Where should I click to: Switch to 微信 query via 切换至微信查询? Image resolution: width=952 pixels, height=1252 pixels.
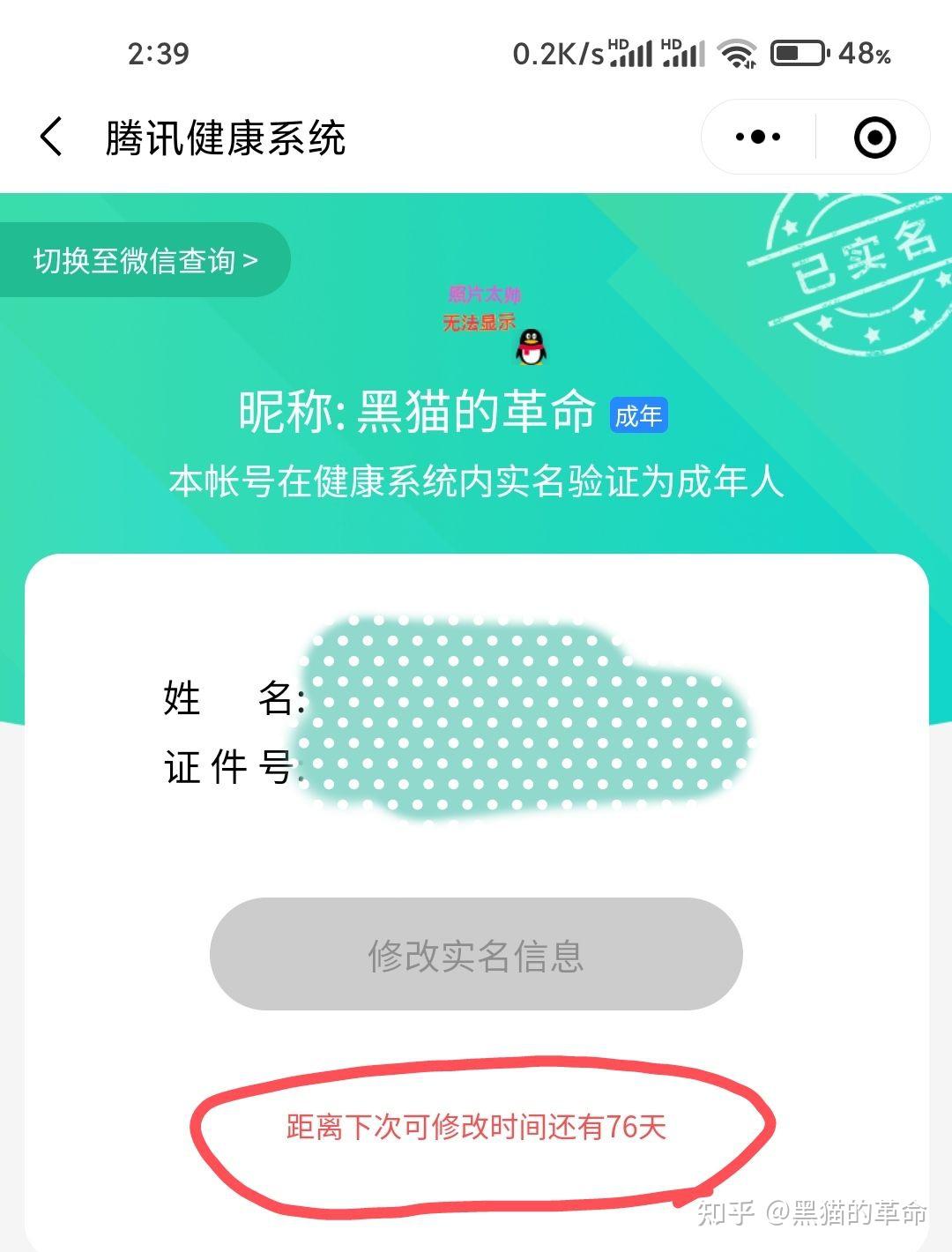(145, 260)
